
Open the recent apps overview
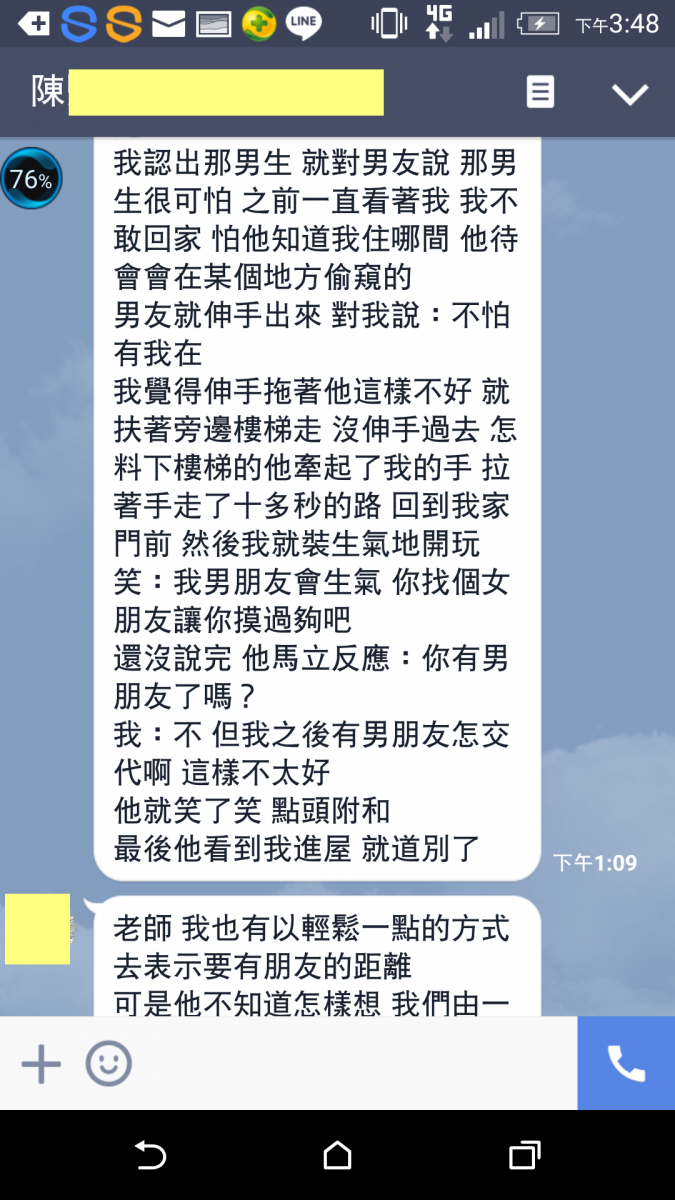(524, 1156)
